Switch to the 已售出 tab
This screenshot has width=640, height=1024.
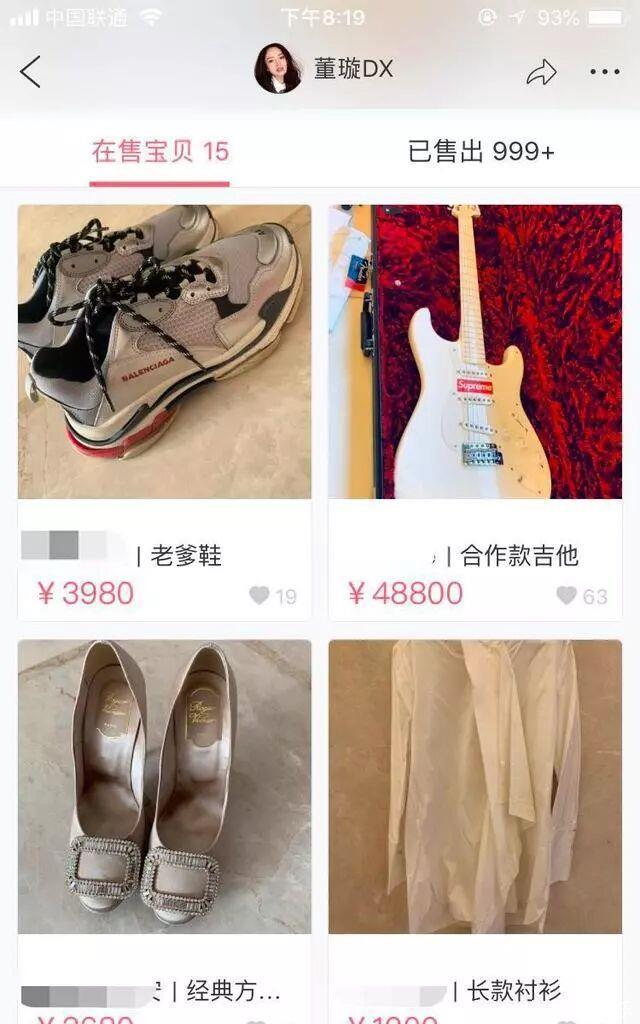pyautogui.click(x=481, y=152)
